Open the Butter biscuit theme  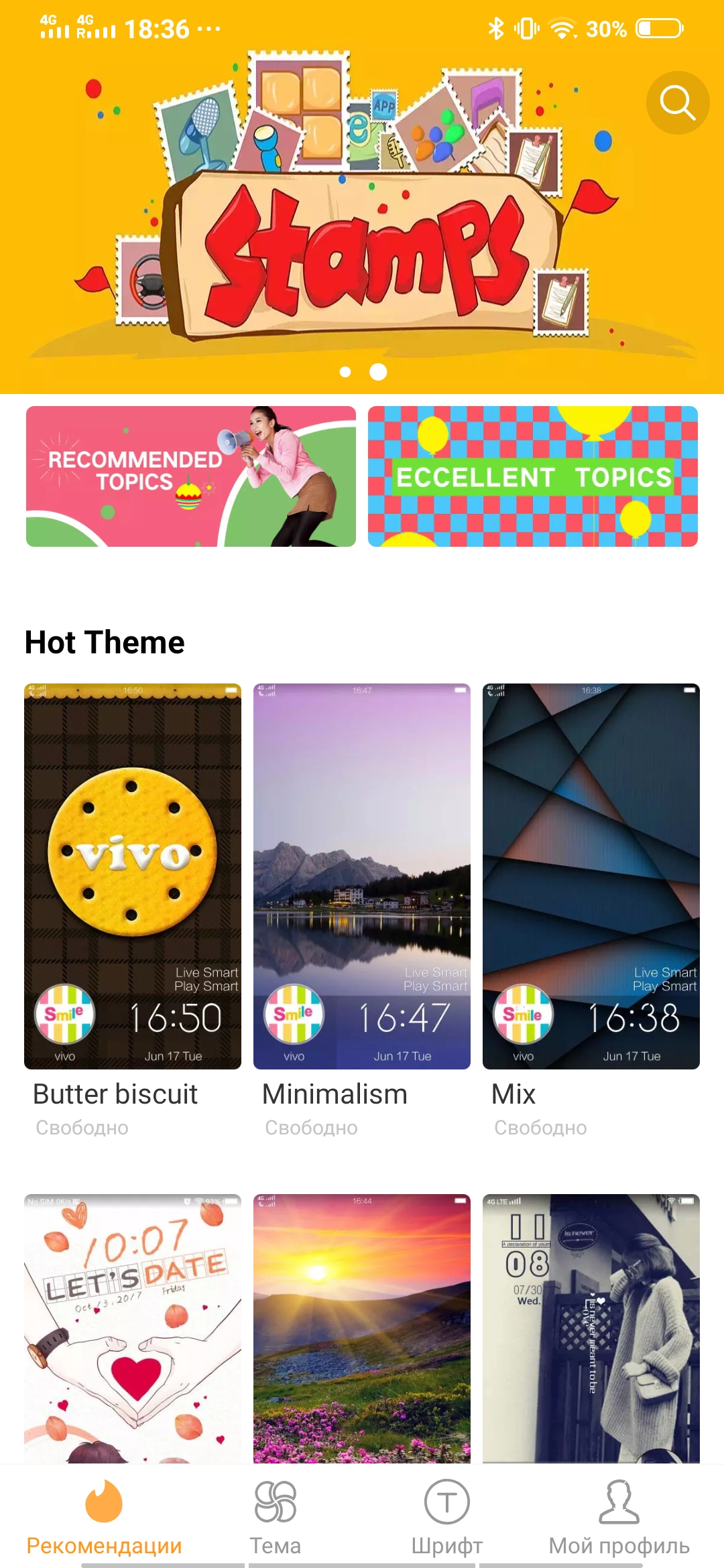(133, 876)
